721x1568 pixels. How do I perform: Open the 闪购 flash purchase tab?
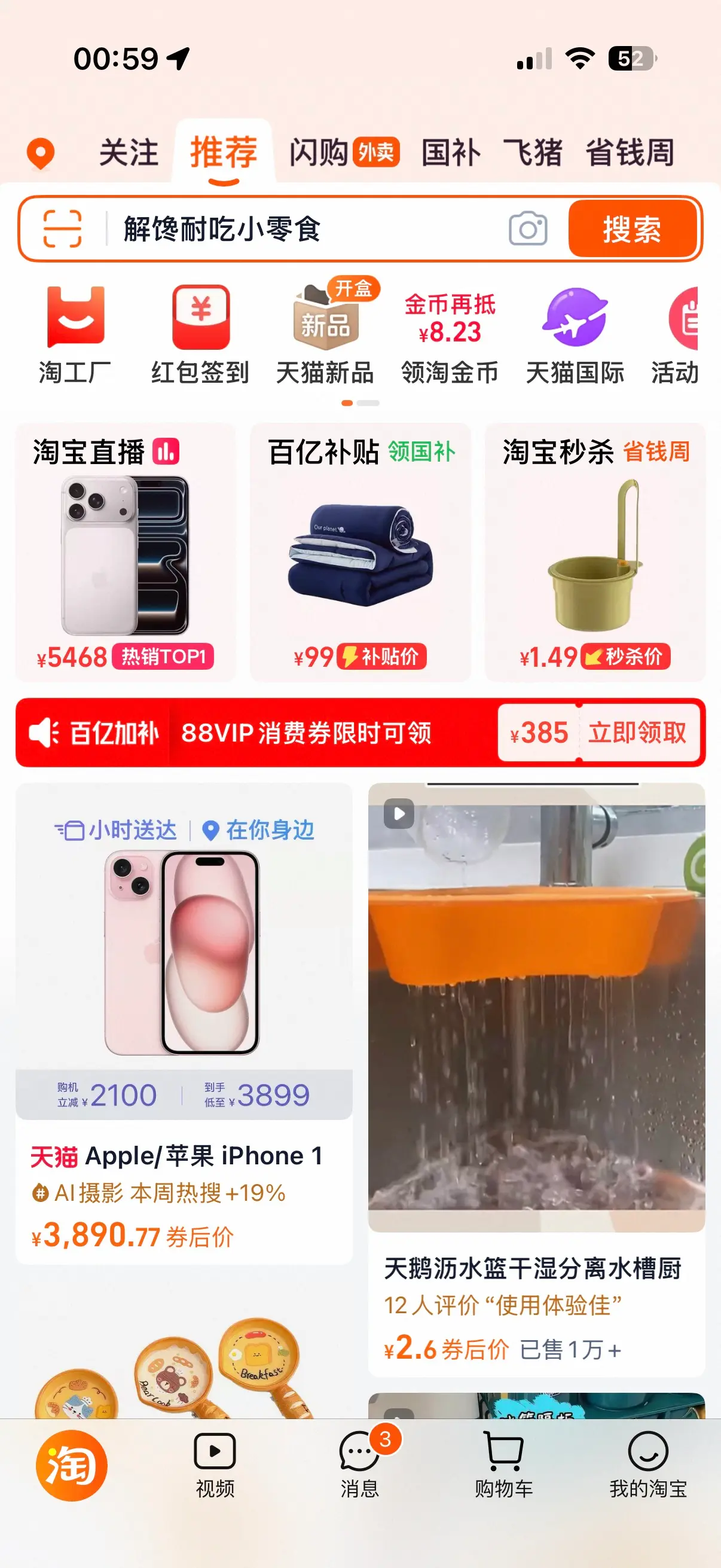(x=319, y=152)
